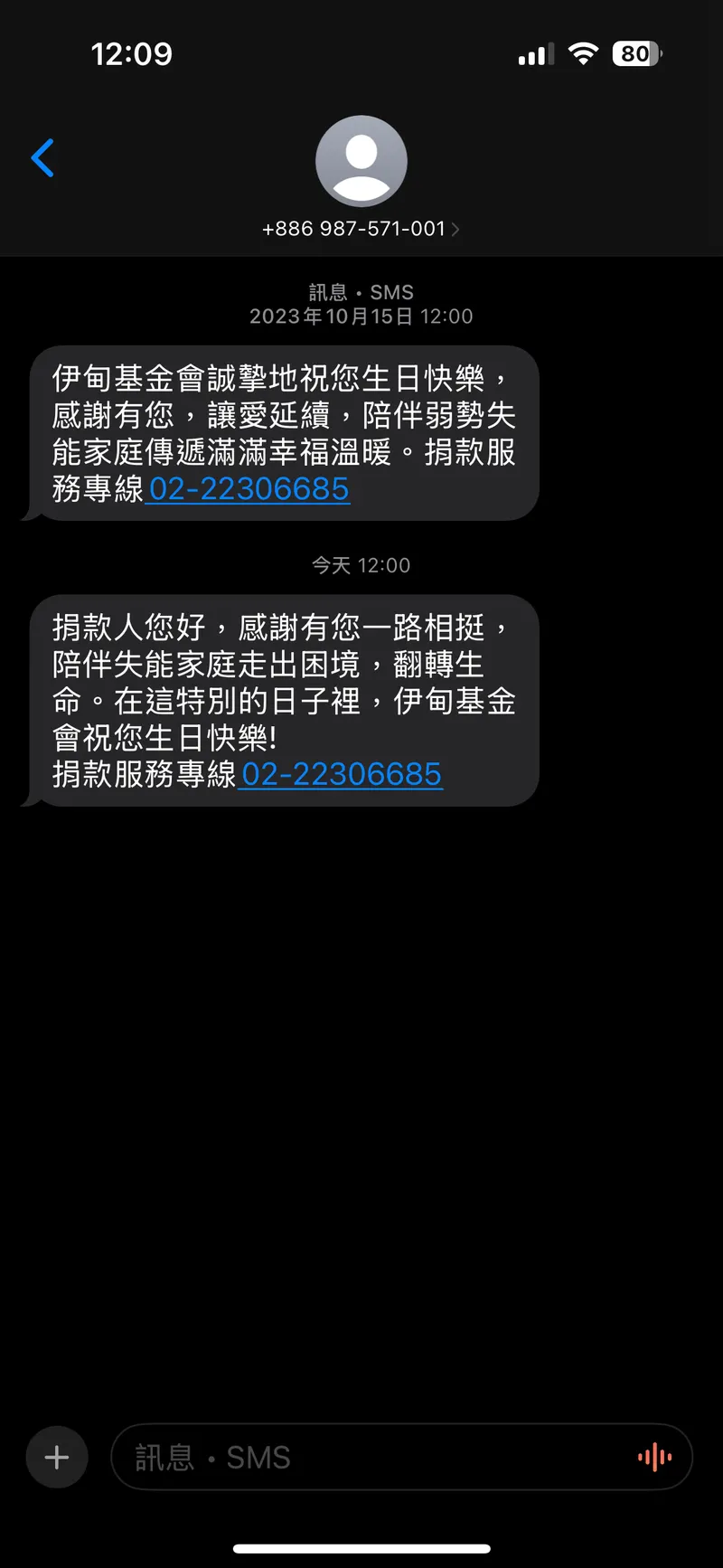Tap the clock showing 12:09
The width and height of the screenshot is (723, 1568).
point(133,53)
